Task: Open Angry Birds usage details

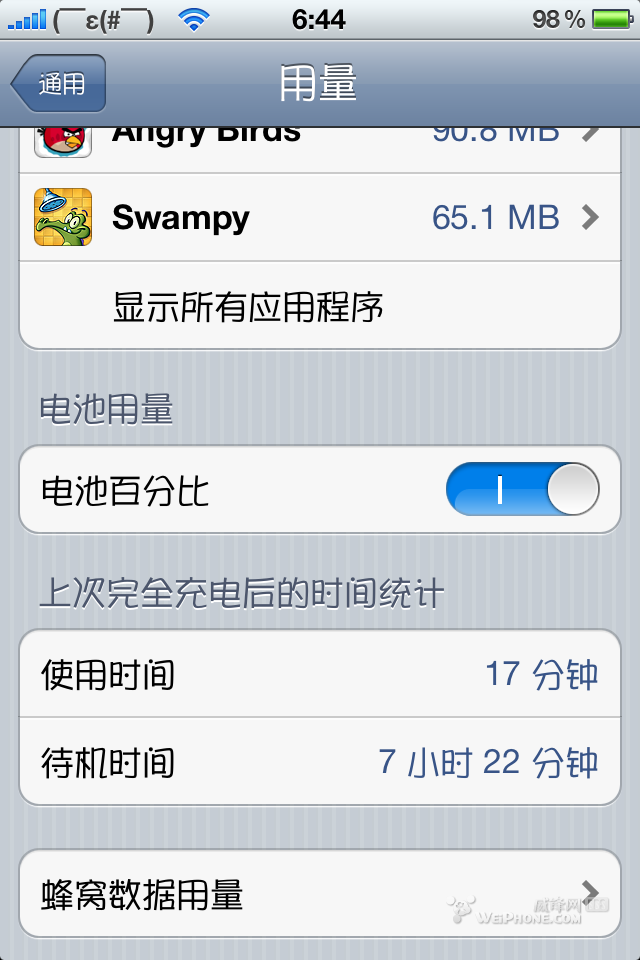Action: coord(320,142)
